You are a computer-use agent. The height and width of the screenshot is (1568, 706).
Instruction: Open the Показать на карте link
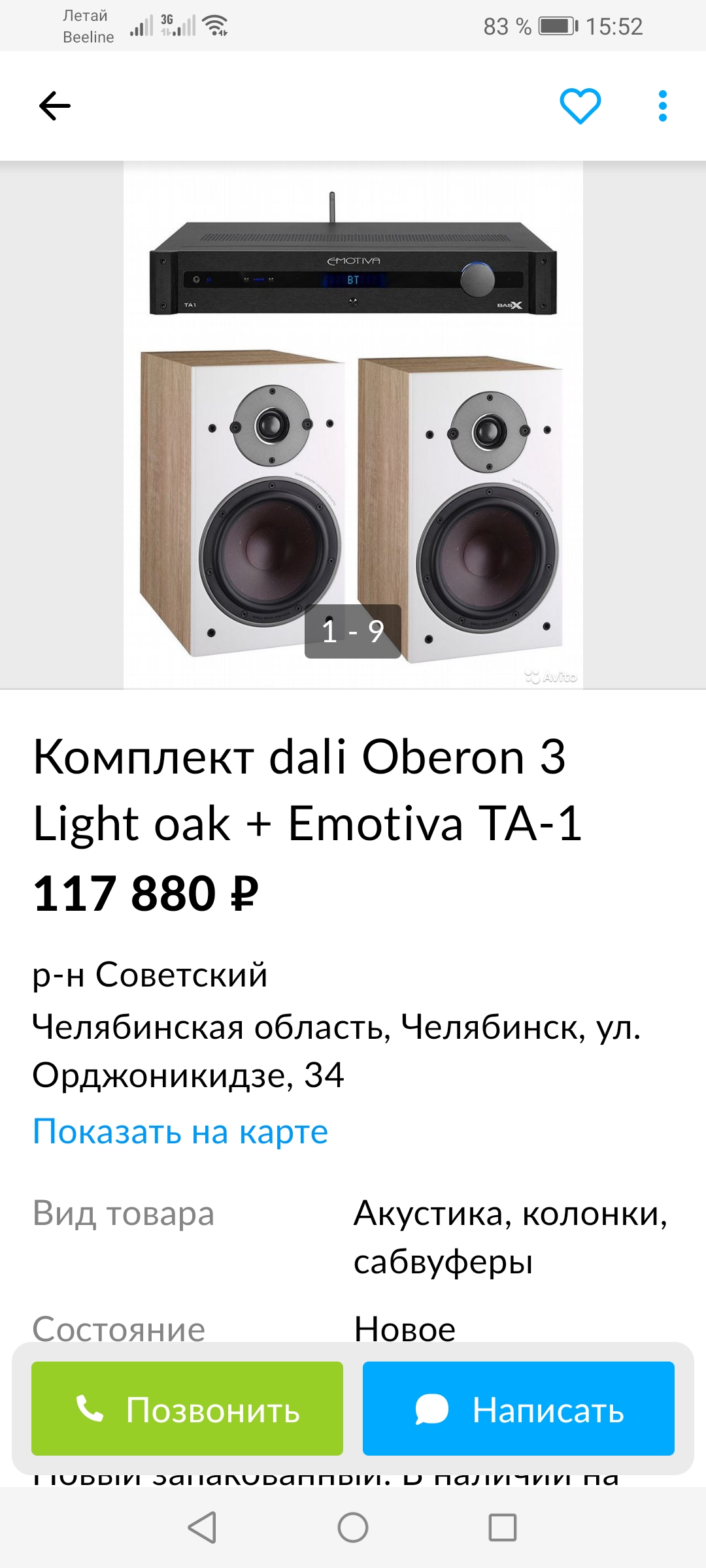click(x=180, y=1132)
